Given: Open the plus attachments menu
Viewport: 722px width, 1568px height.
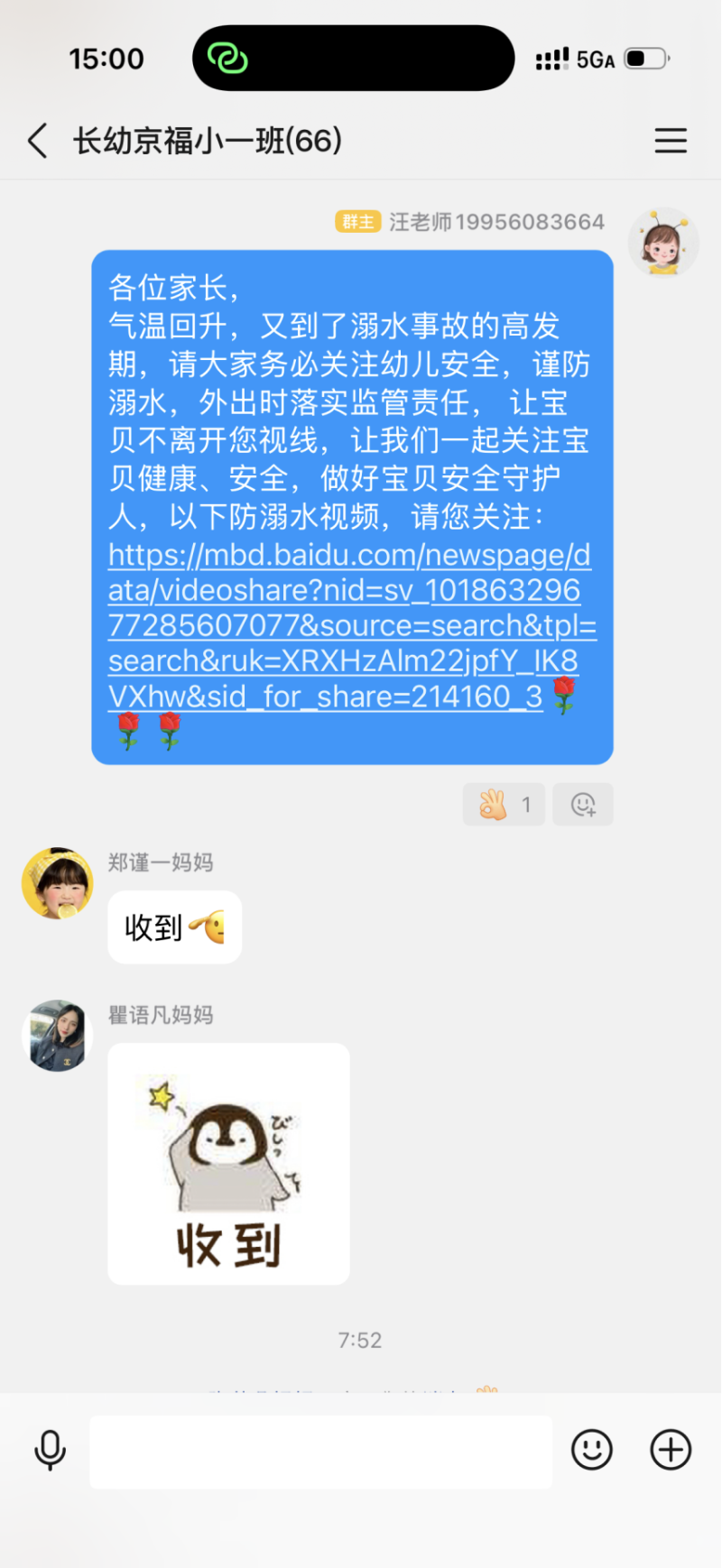Looking at the screenshot, I should (671, 1451).
